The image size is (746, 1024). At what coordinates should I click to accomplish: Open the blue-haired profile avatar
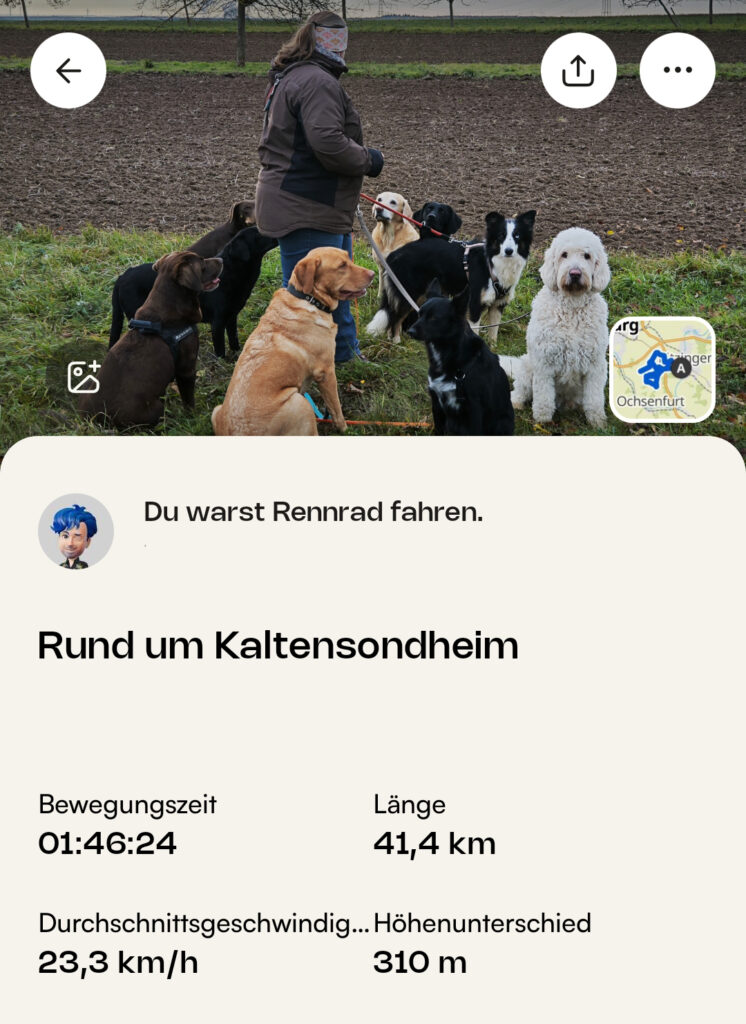[x=76, y=531]
